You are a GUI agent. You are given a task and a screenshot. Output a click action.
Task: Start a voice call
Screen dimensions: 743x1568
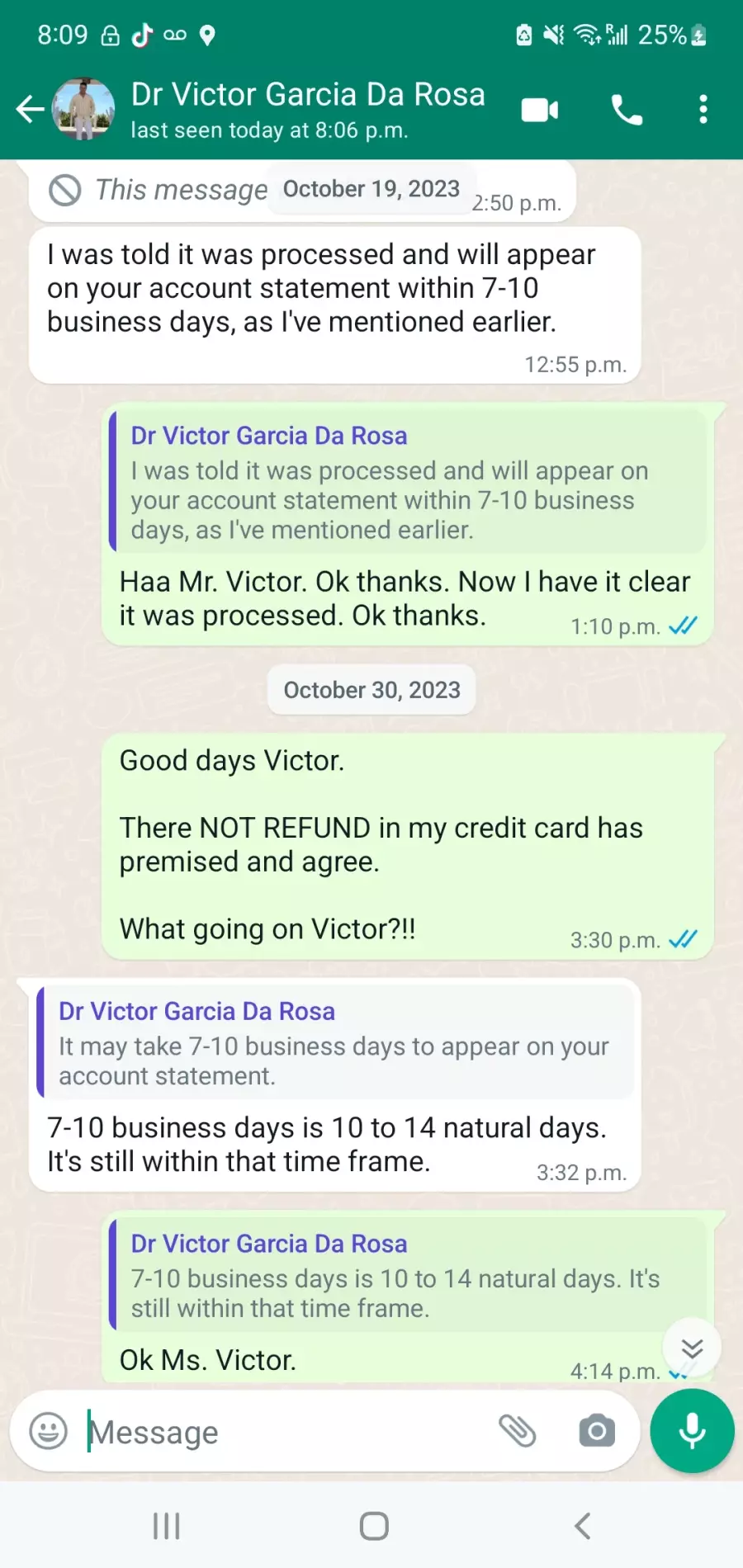pos(627,109)
